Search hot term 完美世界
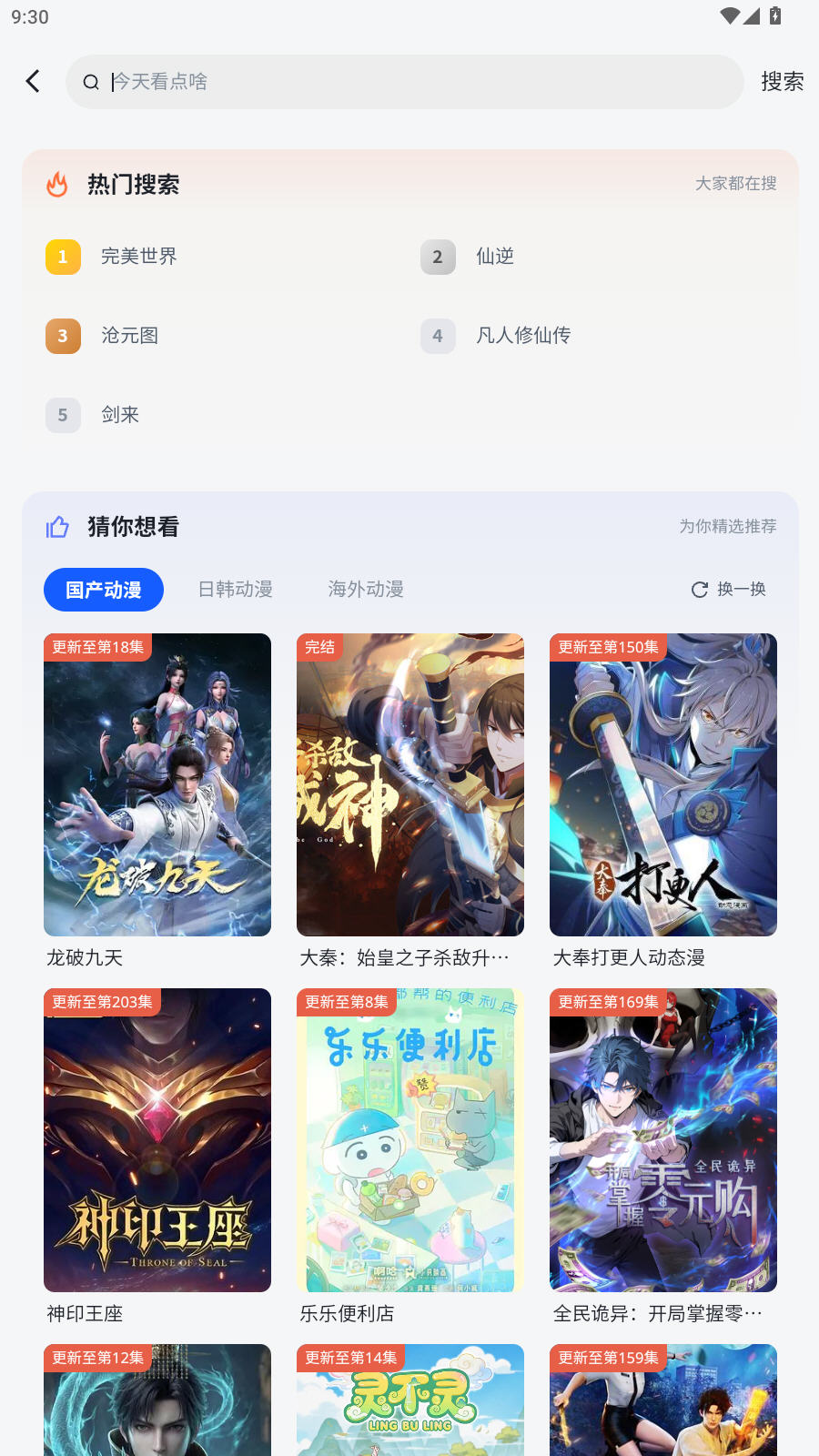Image resolution: width=819 pixels, height=1456 pixels. 138,257
